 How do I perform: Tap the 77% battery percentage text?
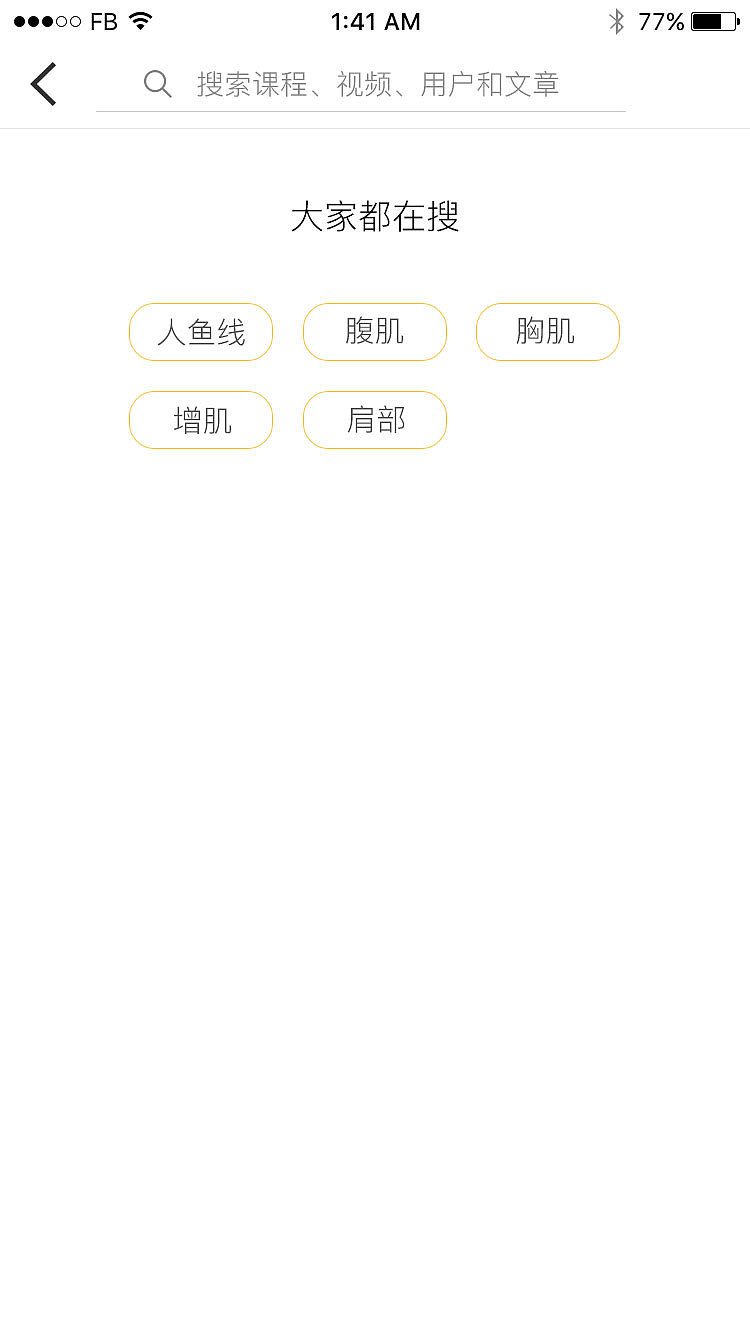(661, 21)
